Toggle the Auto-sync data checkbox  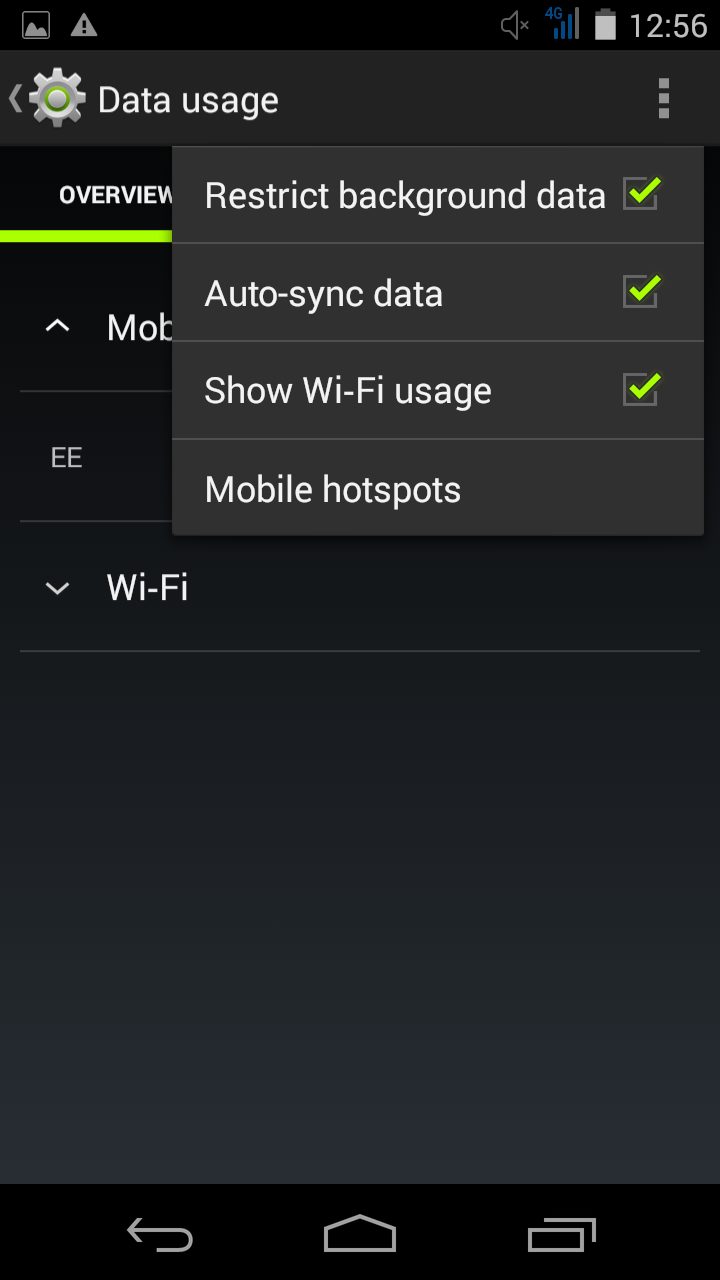point(641,290)
